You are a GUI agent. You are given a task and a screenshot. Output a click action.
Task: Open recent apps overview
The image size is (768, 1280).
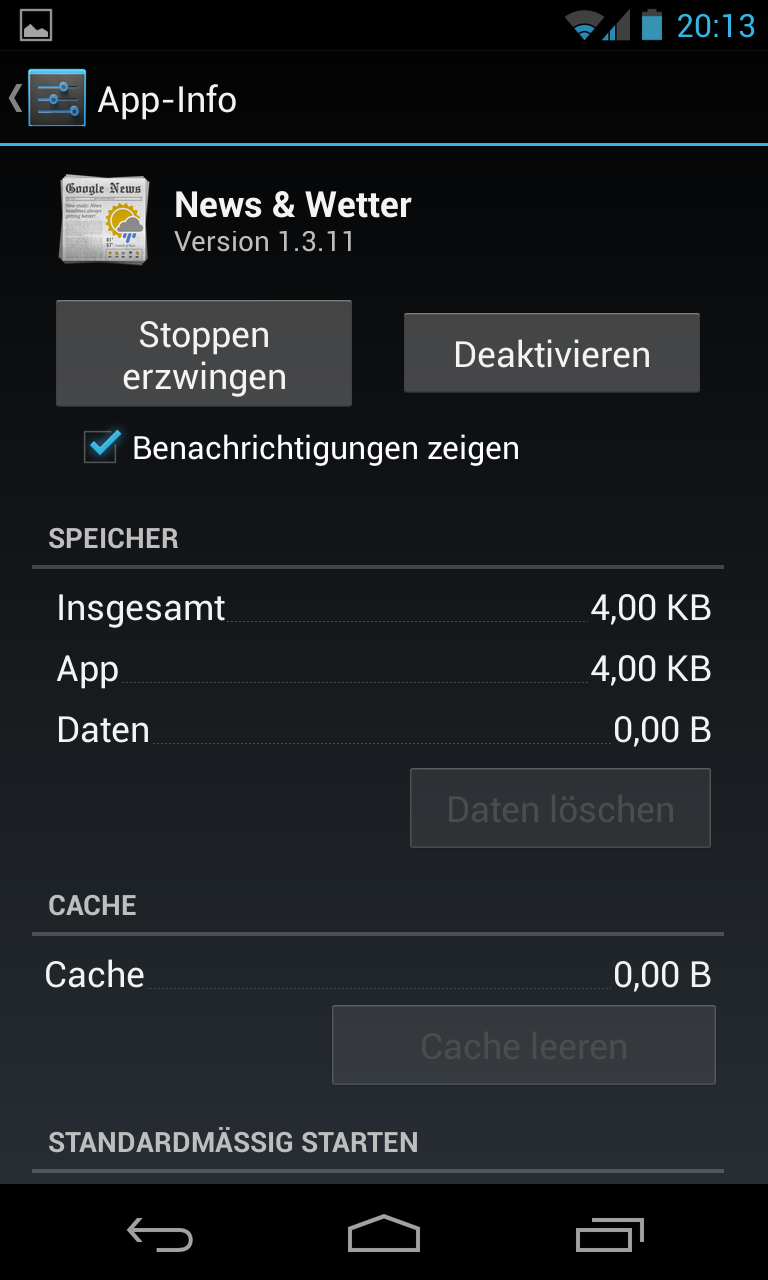(610, 1234)
